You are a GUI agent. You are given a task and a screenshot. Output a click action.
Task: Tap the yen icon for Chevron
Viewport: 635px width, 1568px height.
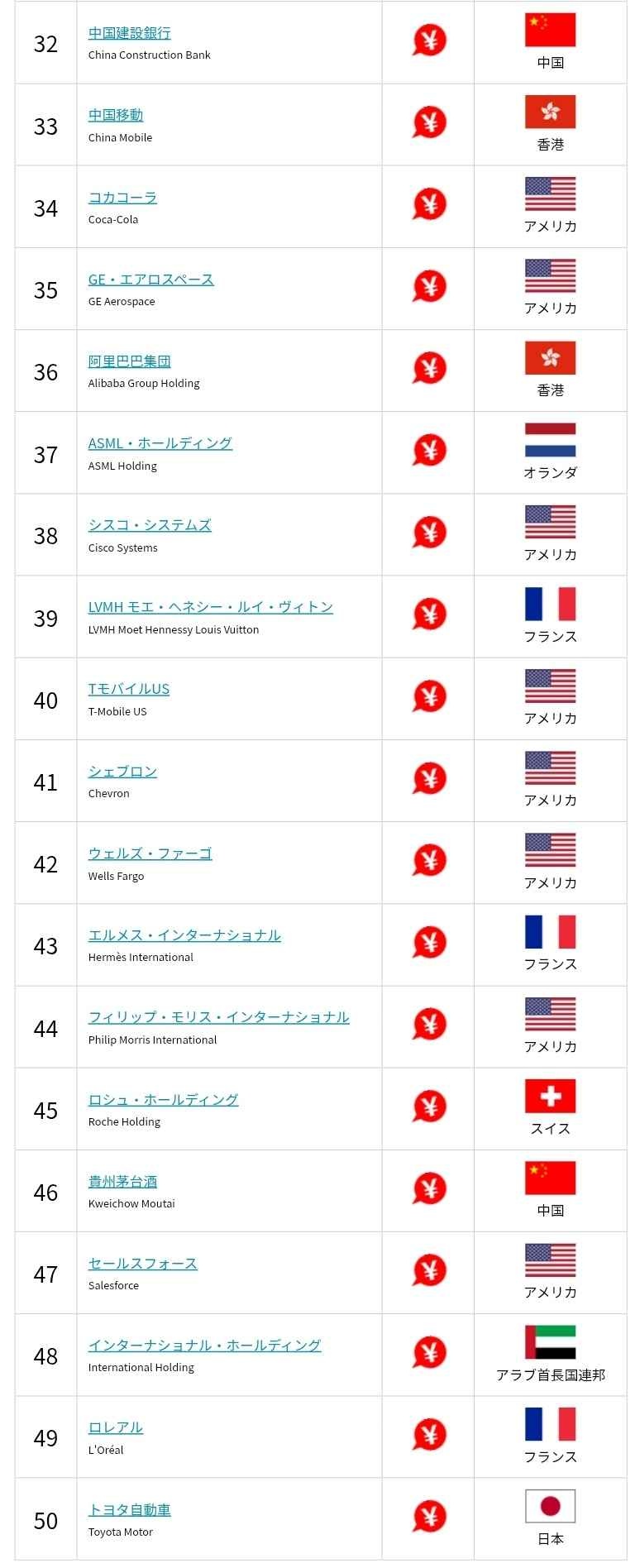(429, 779)
